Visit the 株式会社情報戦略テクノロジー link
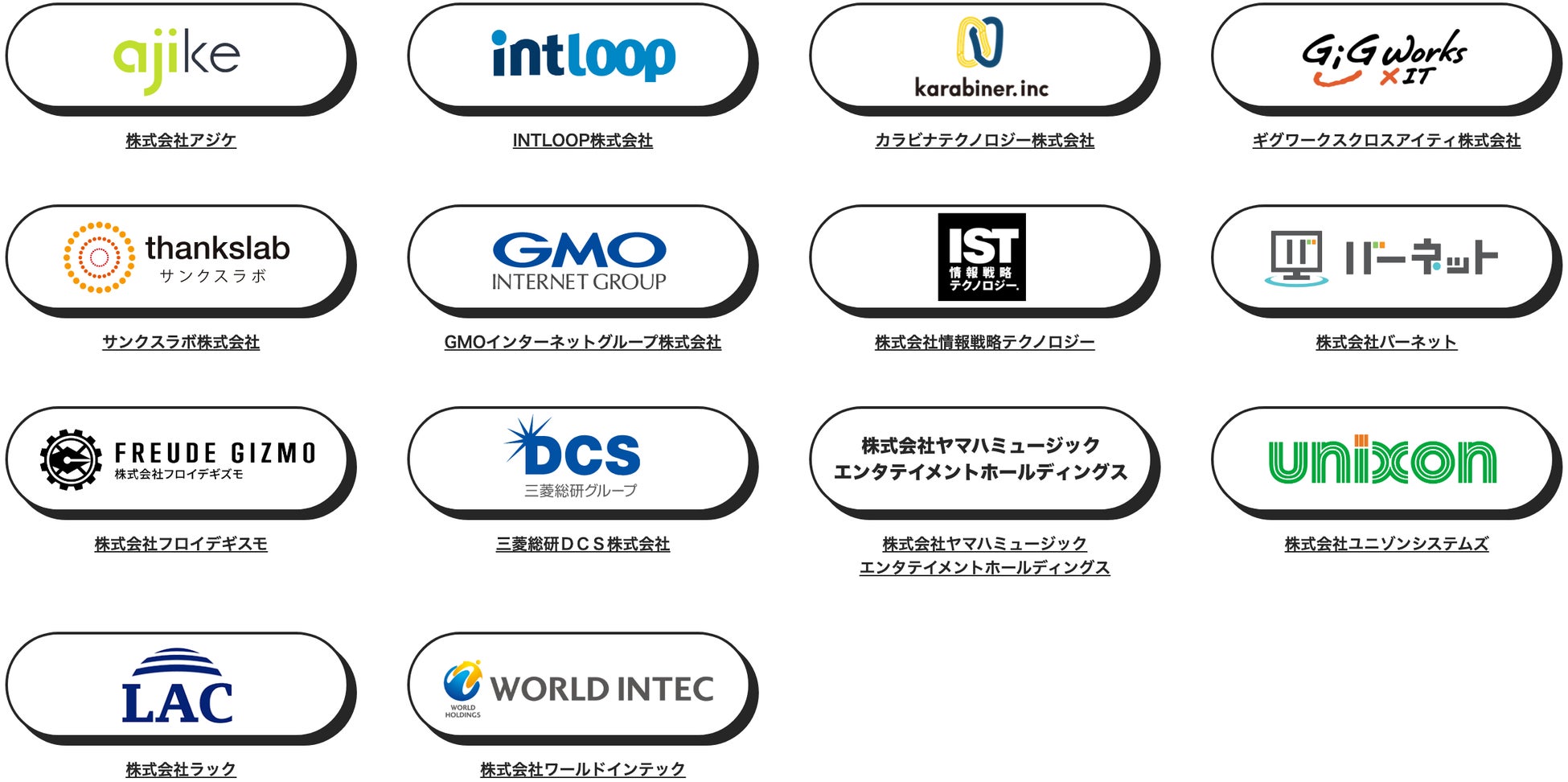The width and height of the screenshot is (1568, 782). 984,343
